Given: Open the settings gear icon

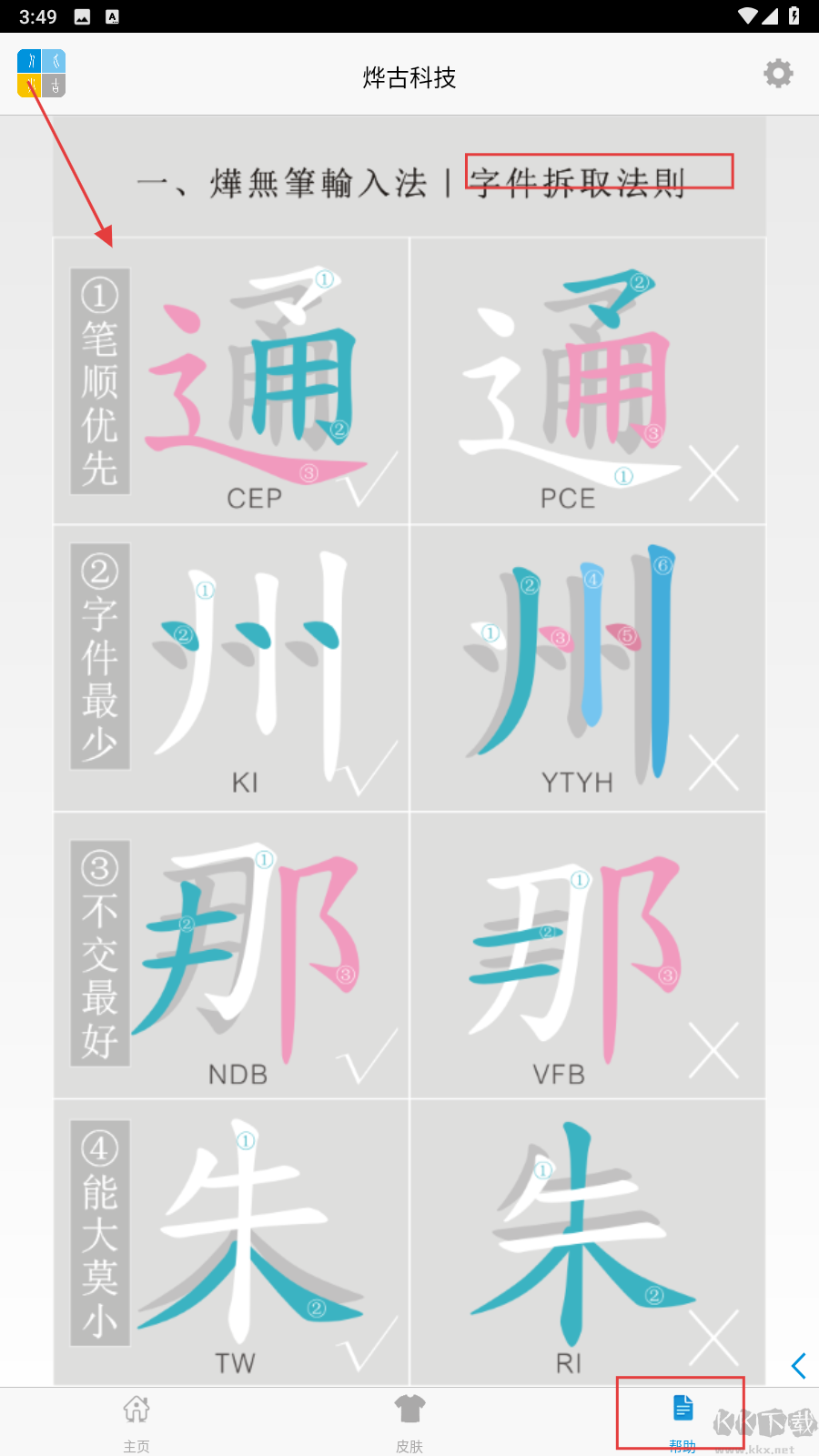Looking at the screenshot, I should (778, 74).
